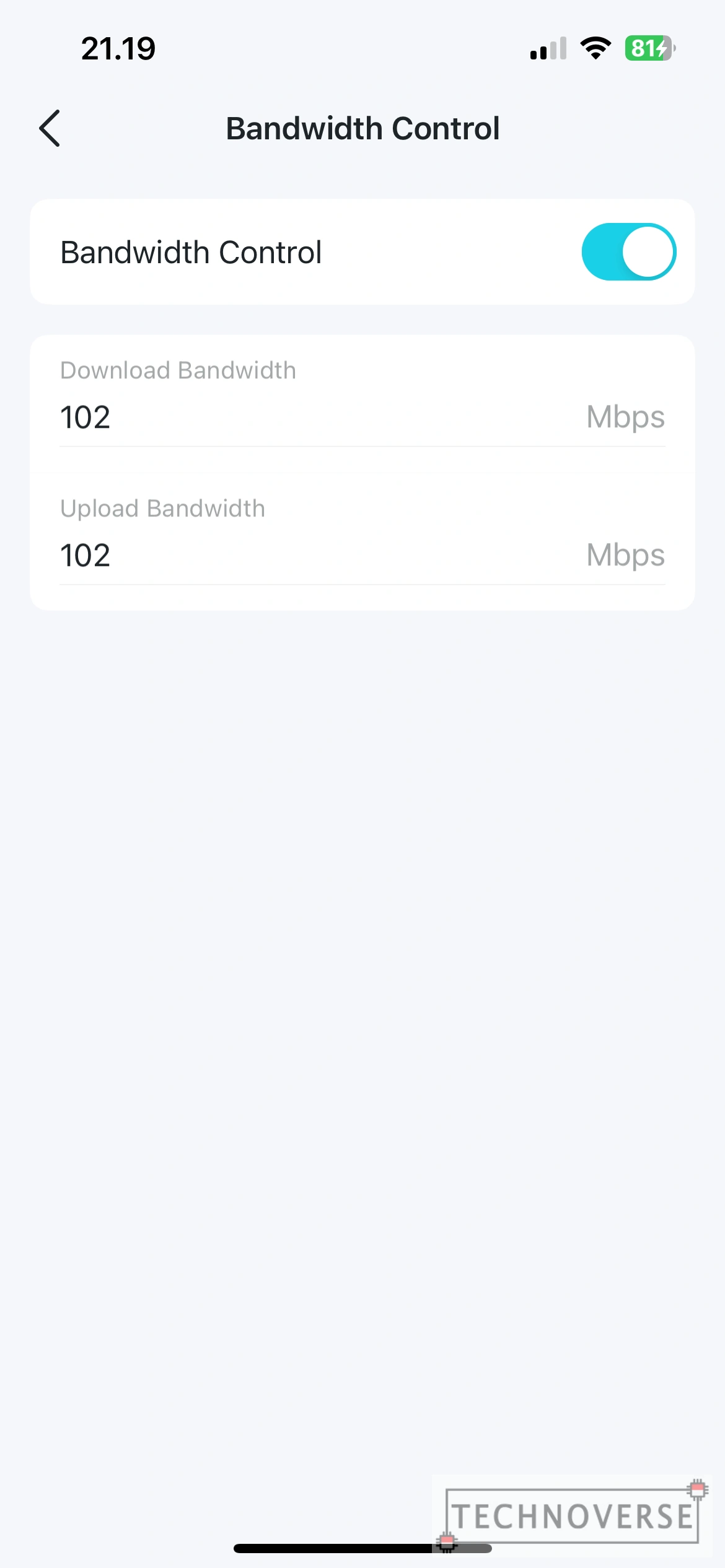Go back from Bandwidth Control screen

[50, 128]
